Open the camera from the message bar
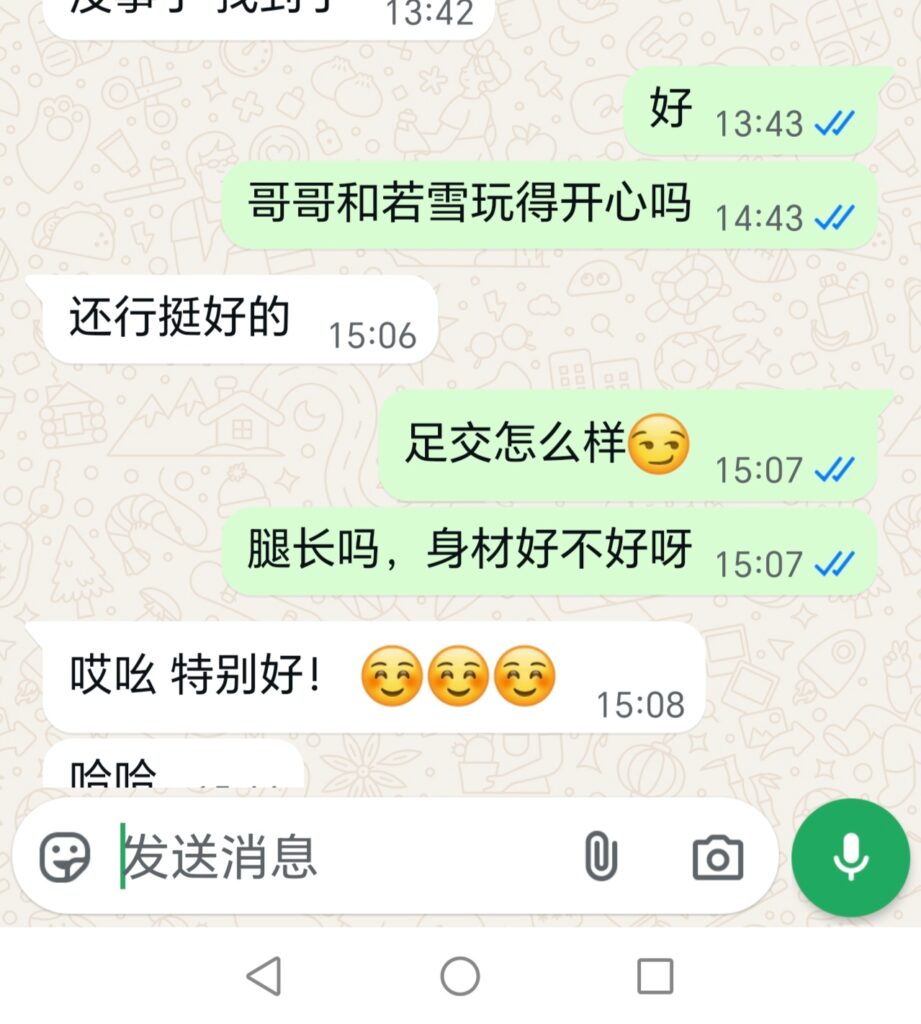Viewport: 921px width, 1024px height. click(x=717, y=857)
